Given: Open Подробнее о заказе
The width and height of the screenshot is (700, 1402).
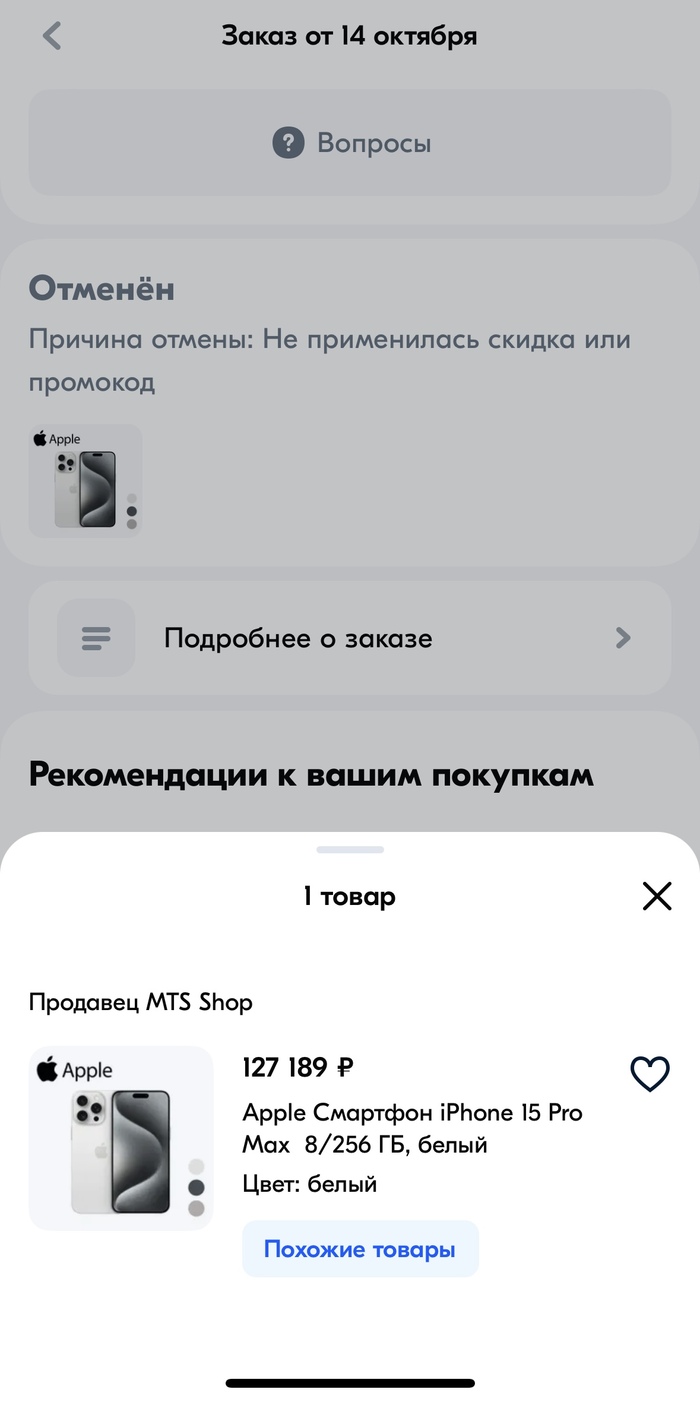Looking at the screenshot, I should click(350, 638).
